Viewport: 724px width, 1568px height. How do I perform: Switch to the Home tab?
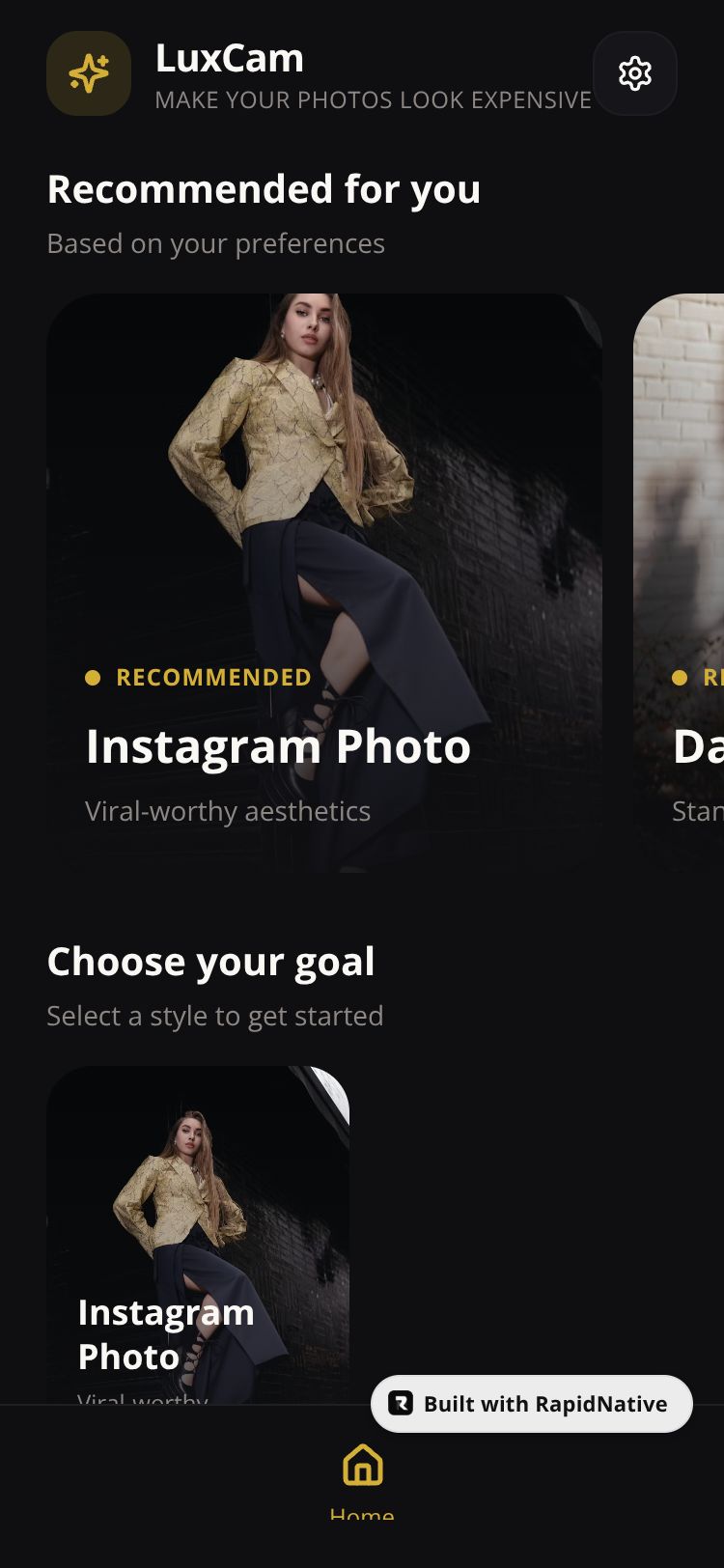(x=362, y=1477)
